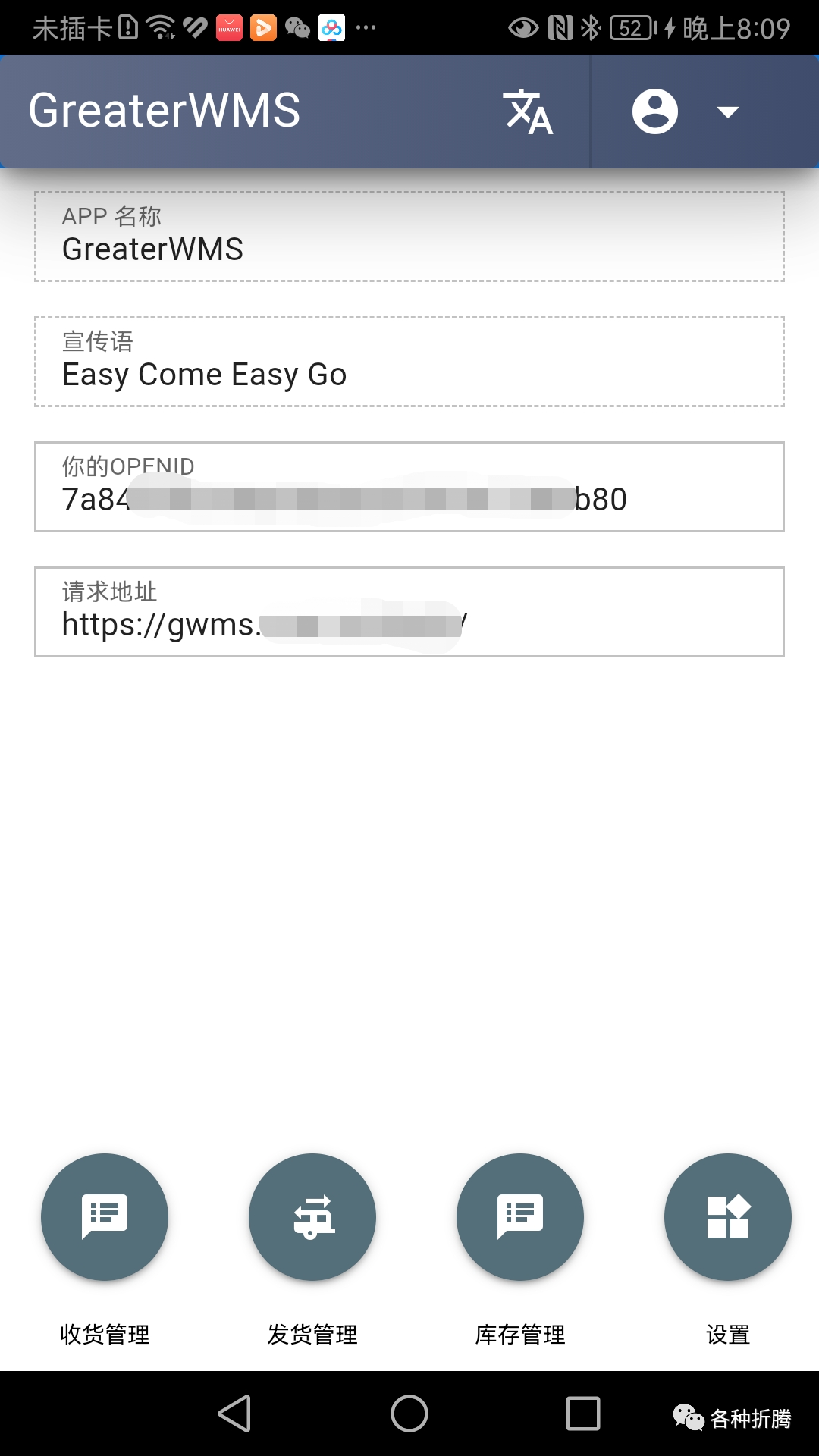
Task: Open 发货管理 shipping management
Action: click(312, 1217)
